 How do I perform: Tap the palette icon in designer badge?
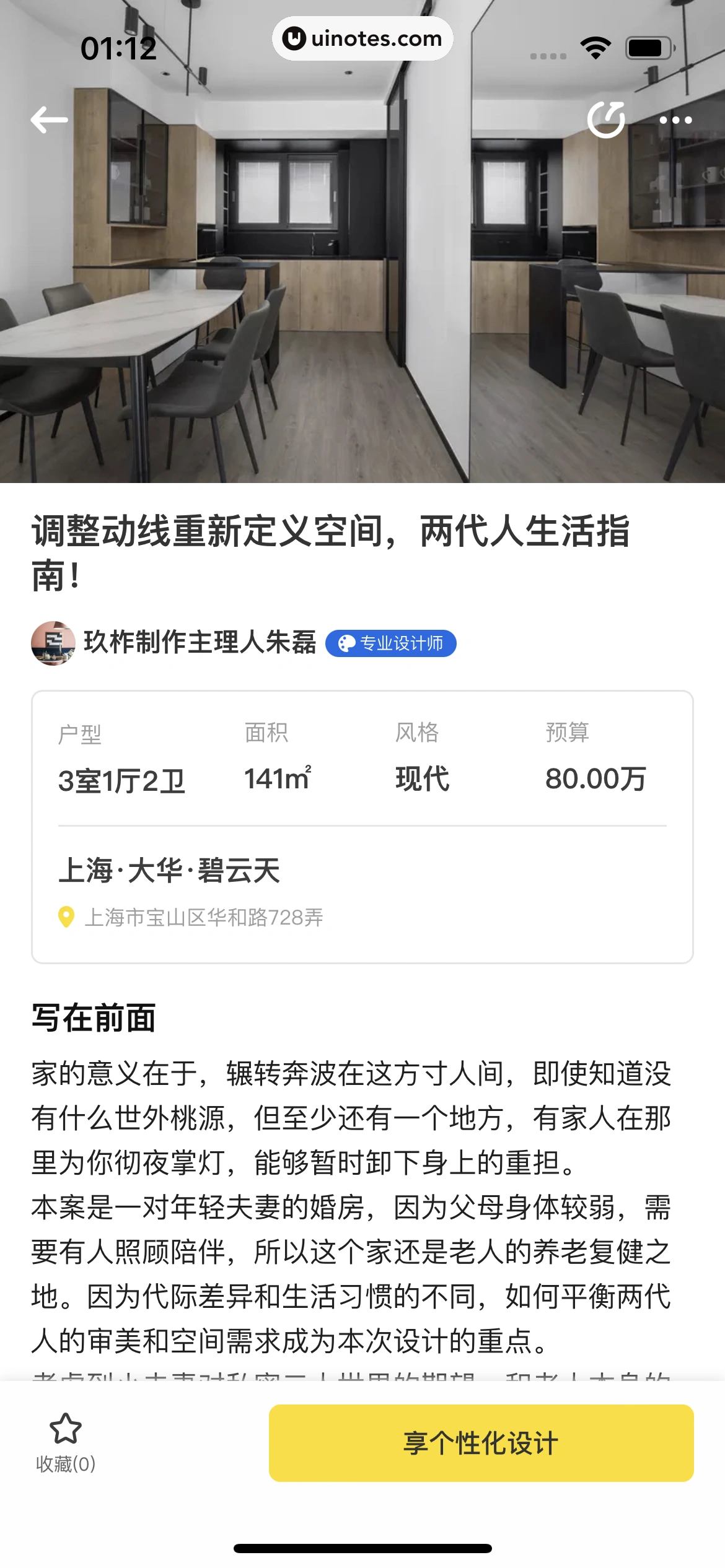coord(347,644)
